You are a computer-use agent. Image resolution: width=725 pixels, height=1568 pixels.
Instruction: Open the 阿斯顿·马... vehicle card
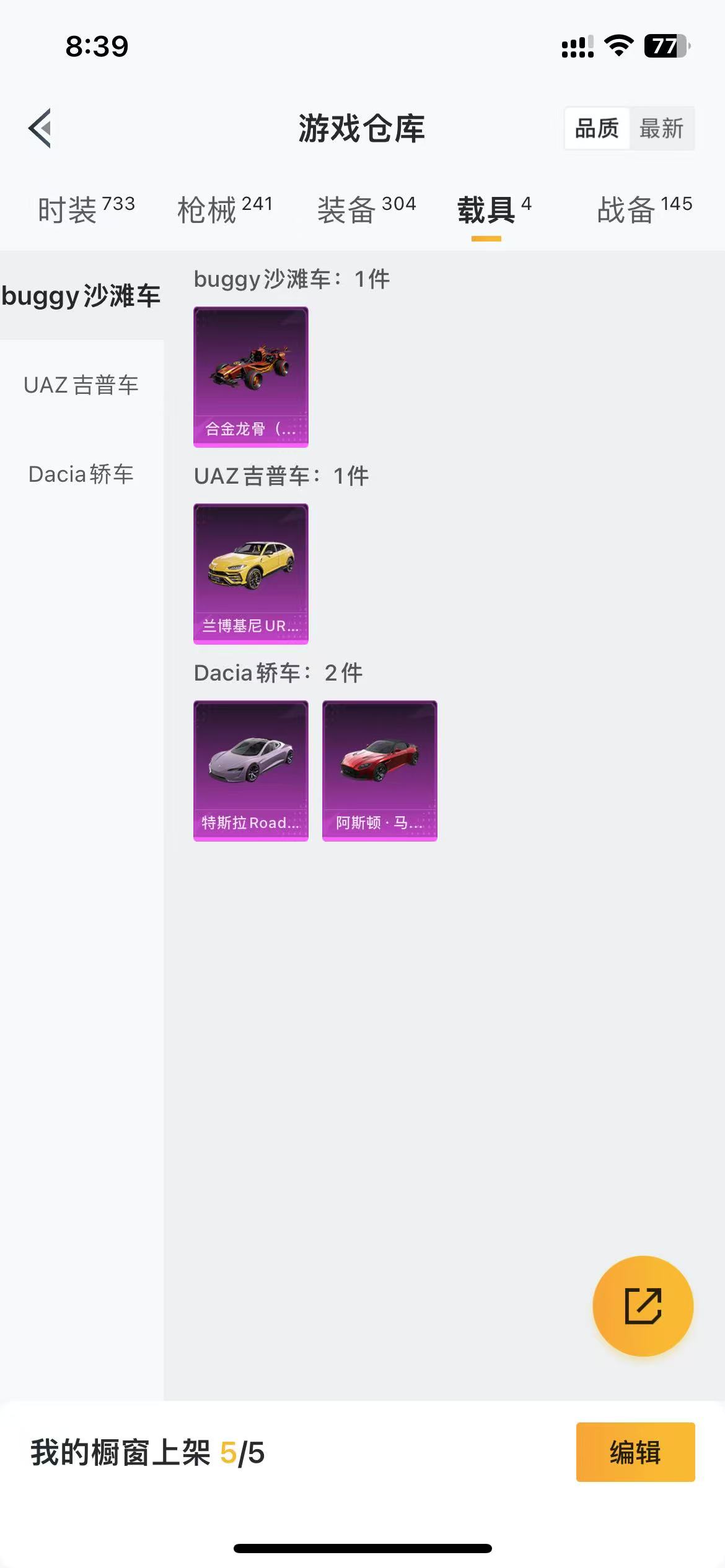[x=380, y=770]
